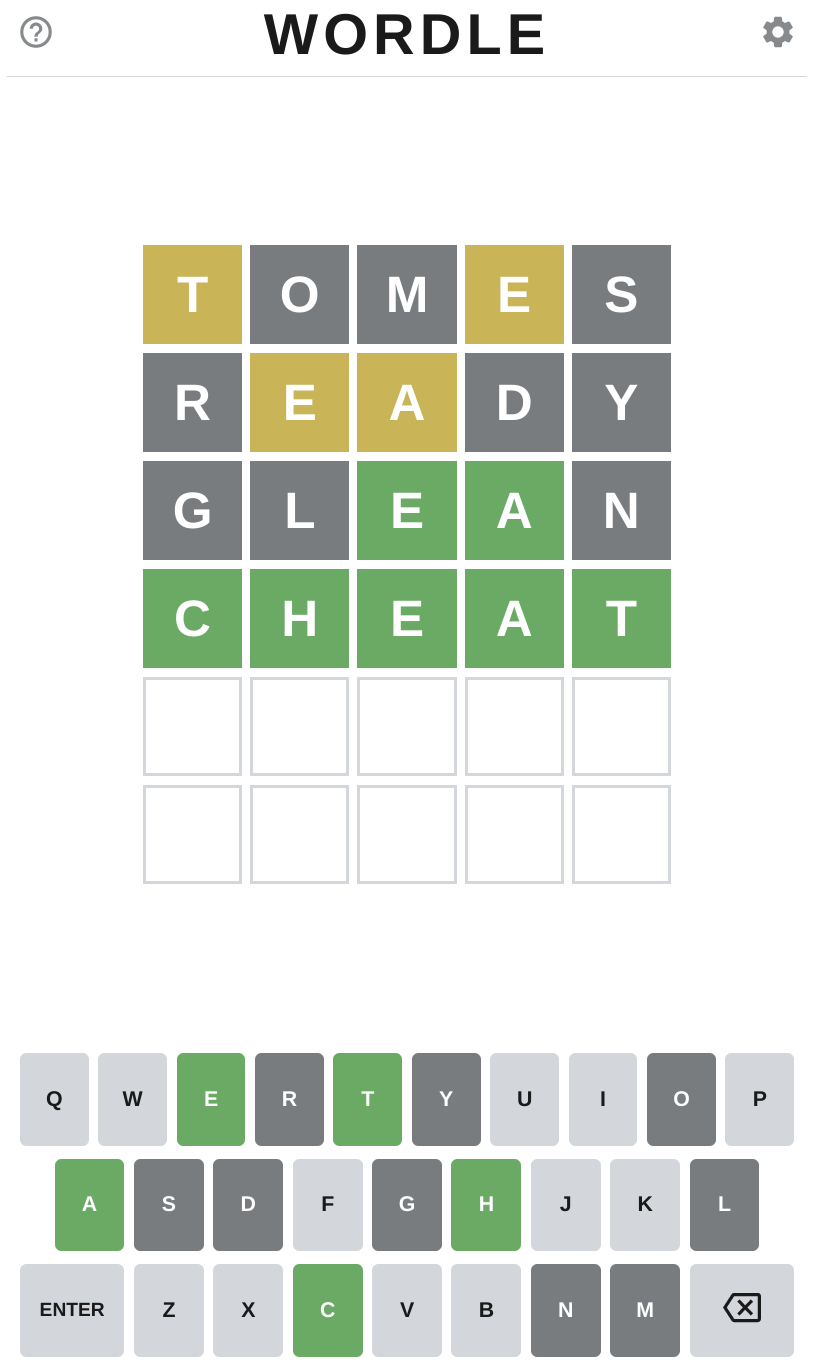Tap the green C key
Screen dimensions: 820x1370
click(328, 1310)
